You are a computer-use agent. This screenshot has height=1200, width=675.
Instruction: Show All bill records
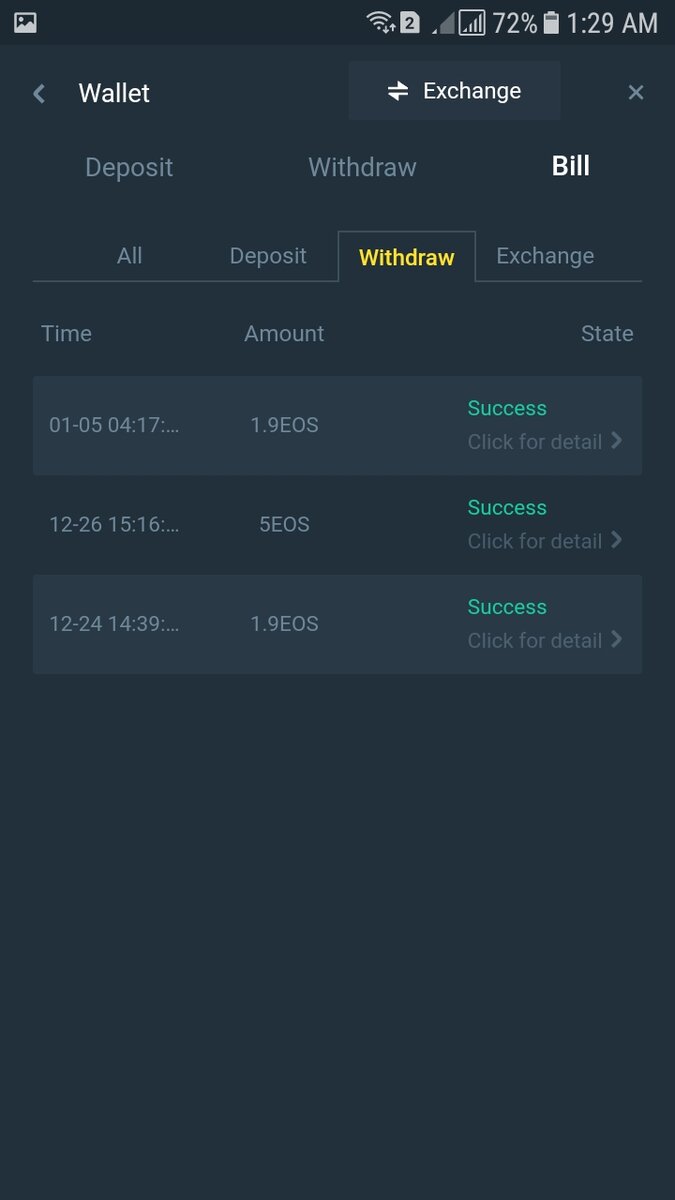coord(130,256)
